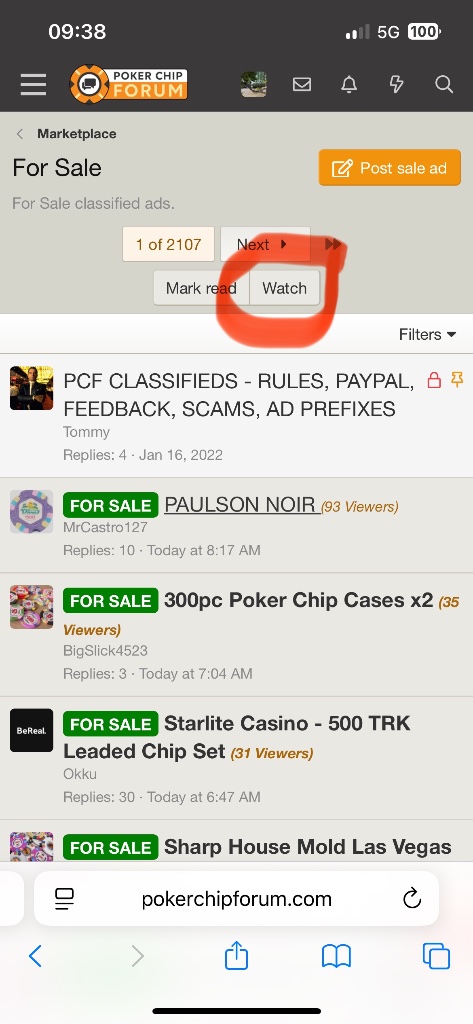Viewport: 473px width, 1024px height.
Task: Open the PCF Classifieds rules thread
Action: click(238, 394)
